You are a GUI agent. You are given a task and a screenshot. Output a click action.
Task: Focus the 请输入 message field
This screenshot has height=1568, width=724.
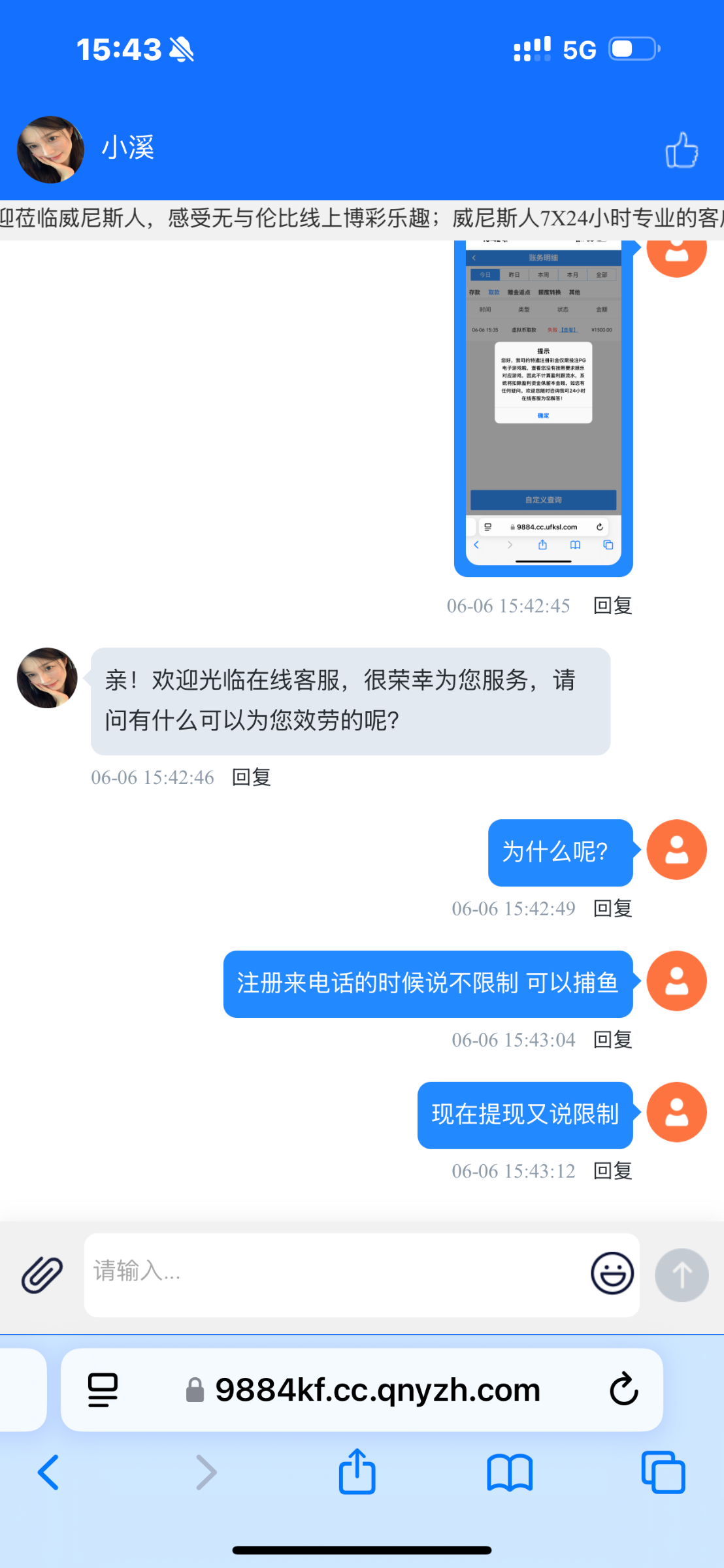(333, 1272)
